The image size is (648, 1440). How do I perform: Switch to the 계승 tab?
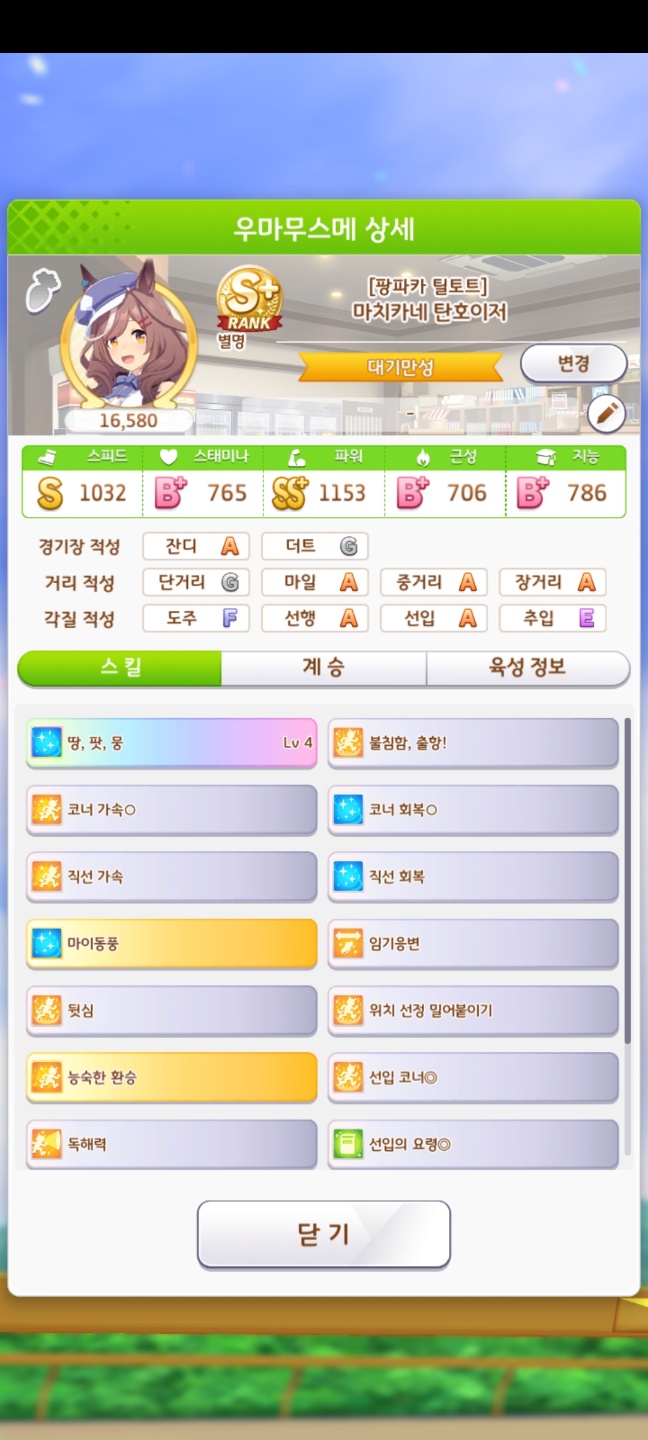click(323, 668)
